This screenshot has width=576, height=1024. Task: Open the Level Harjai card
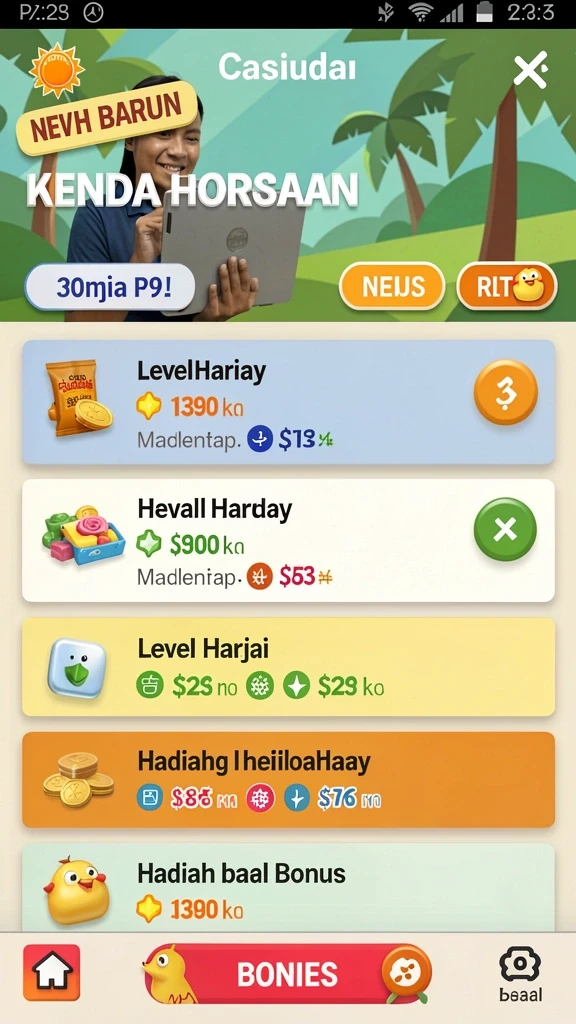click(289, 667)
